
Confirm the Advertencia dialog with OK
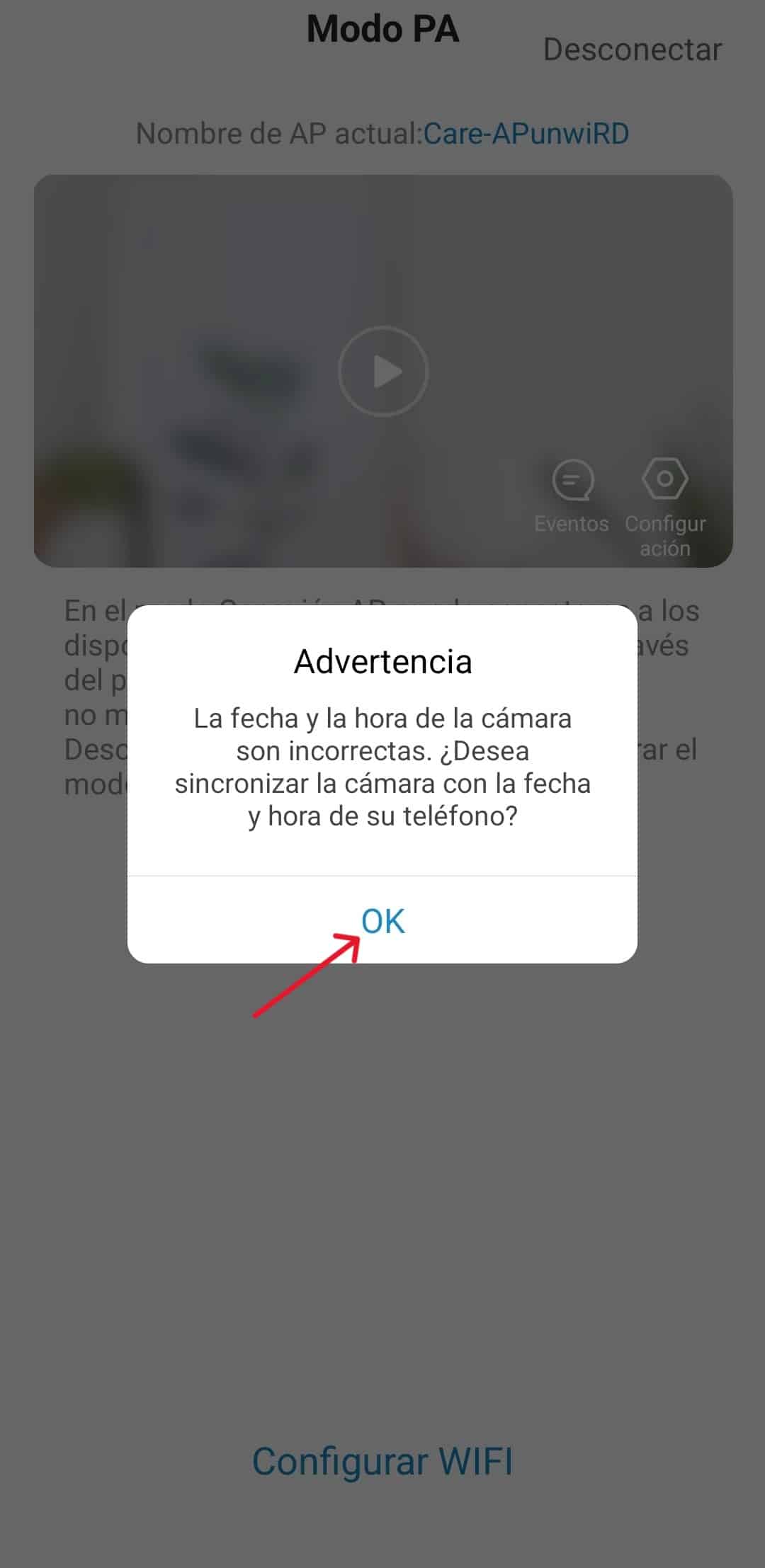[382, 921]
